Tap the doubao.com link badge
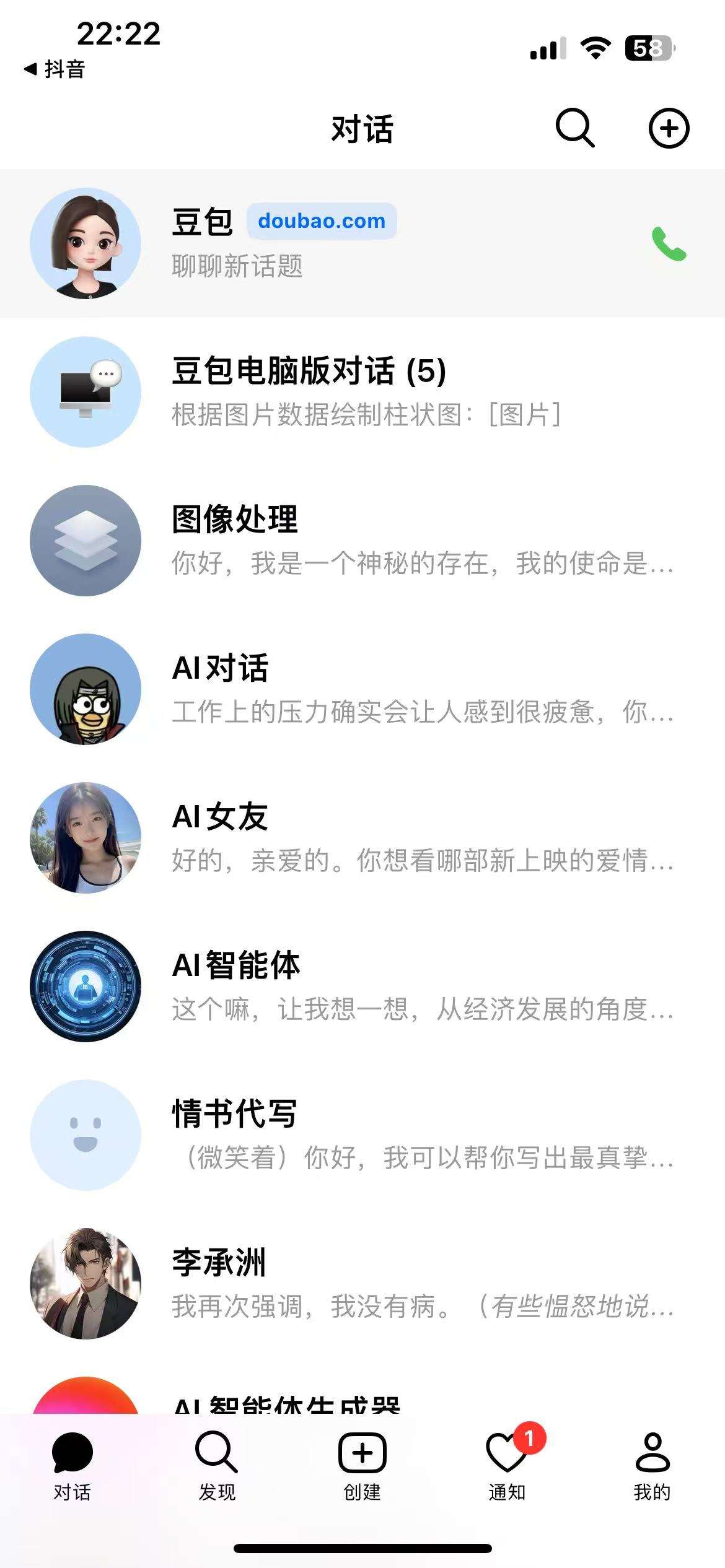The width and height of the screenshot is (725, 1568). [x=322, y=221]
